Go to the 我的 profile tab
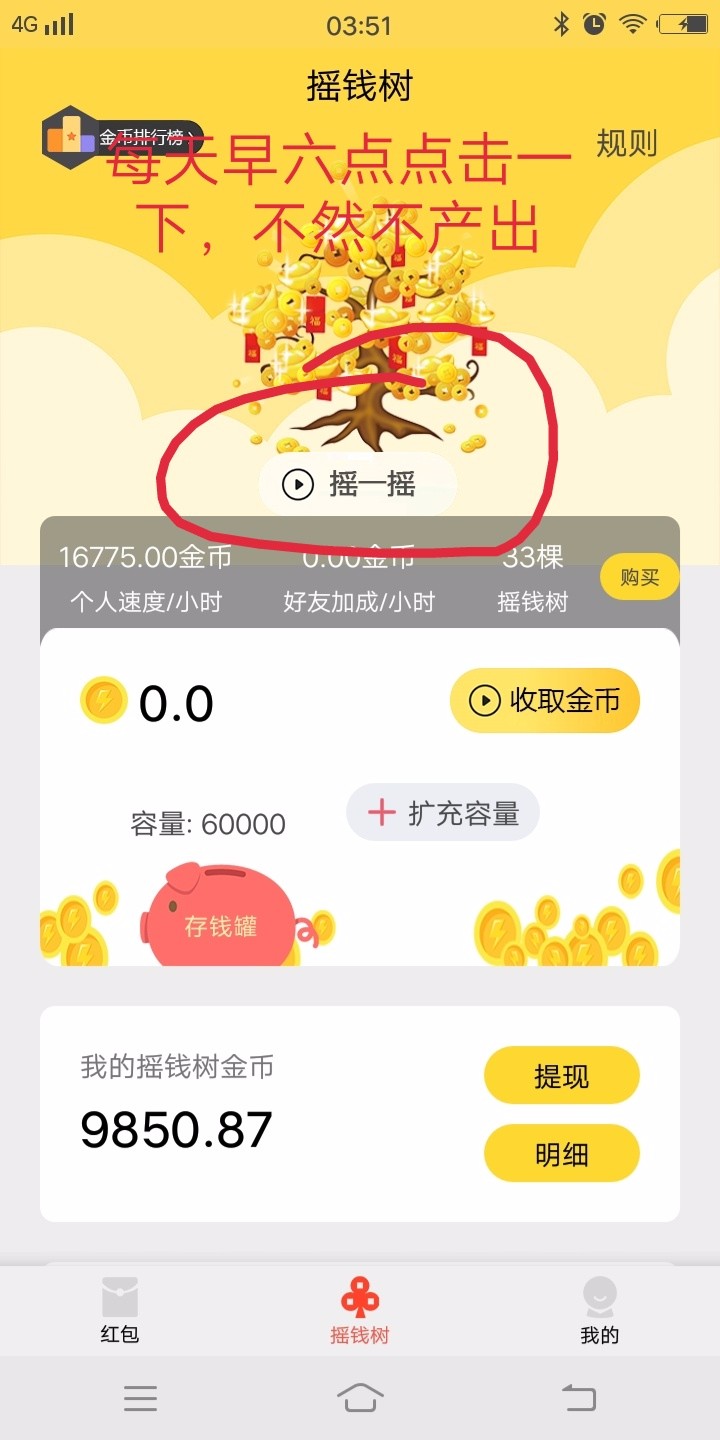720x1440 pixels. coord(600,1310)
